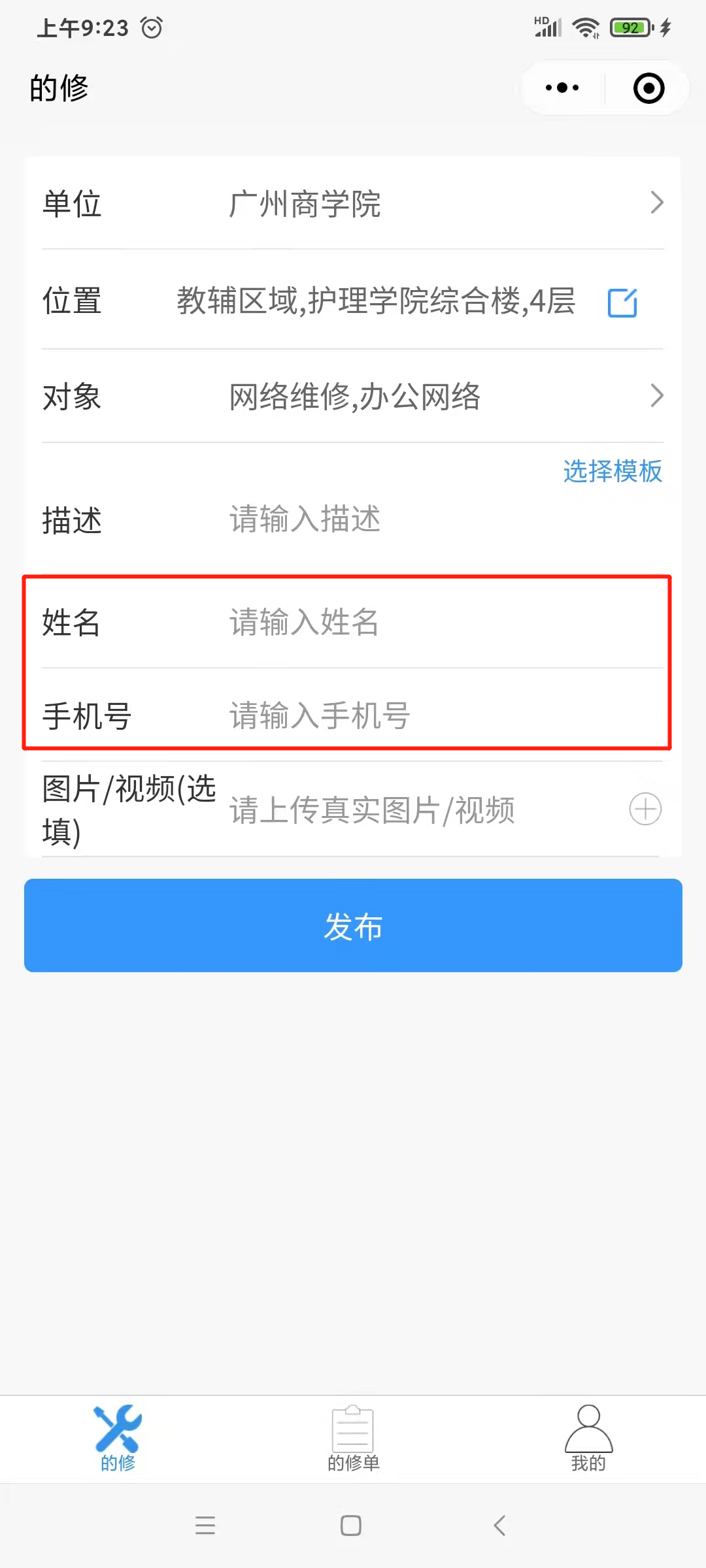Add a picture or video
The height and width of the screenshot is (1568, 706).
pyautogui.click(x=645, y=809)
